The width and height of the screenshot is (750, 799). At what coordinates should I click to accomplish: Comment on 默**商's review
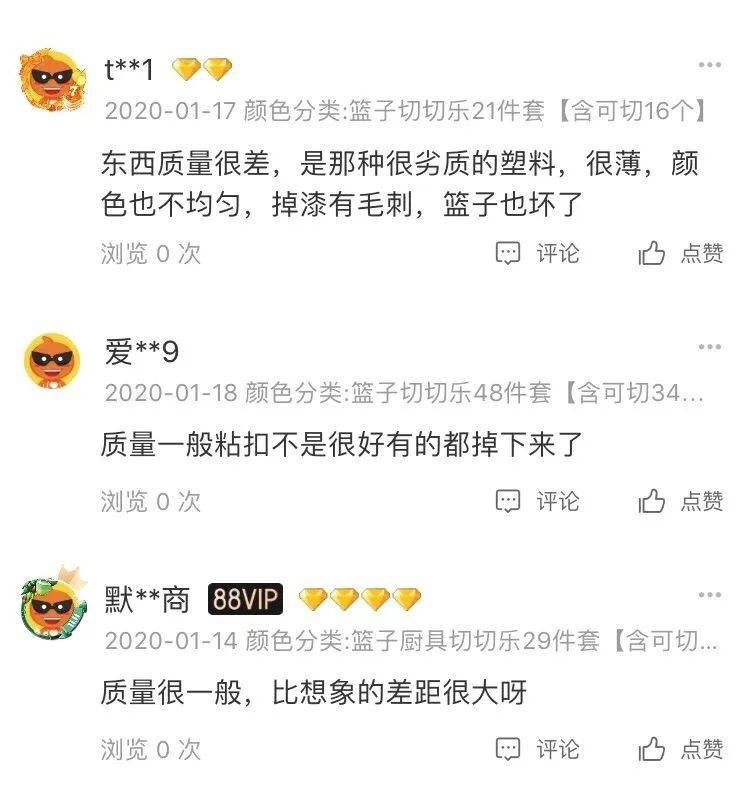[x=538, y=748]
